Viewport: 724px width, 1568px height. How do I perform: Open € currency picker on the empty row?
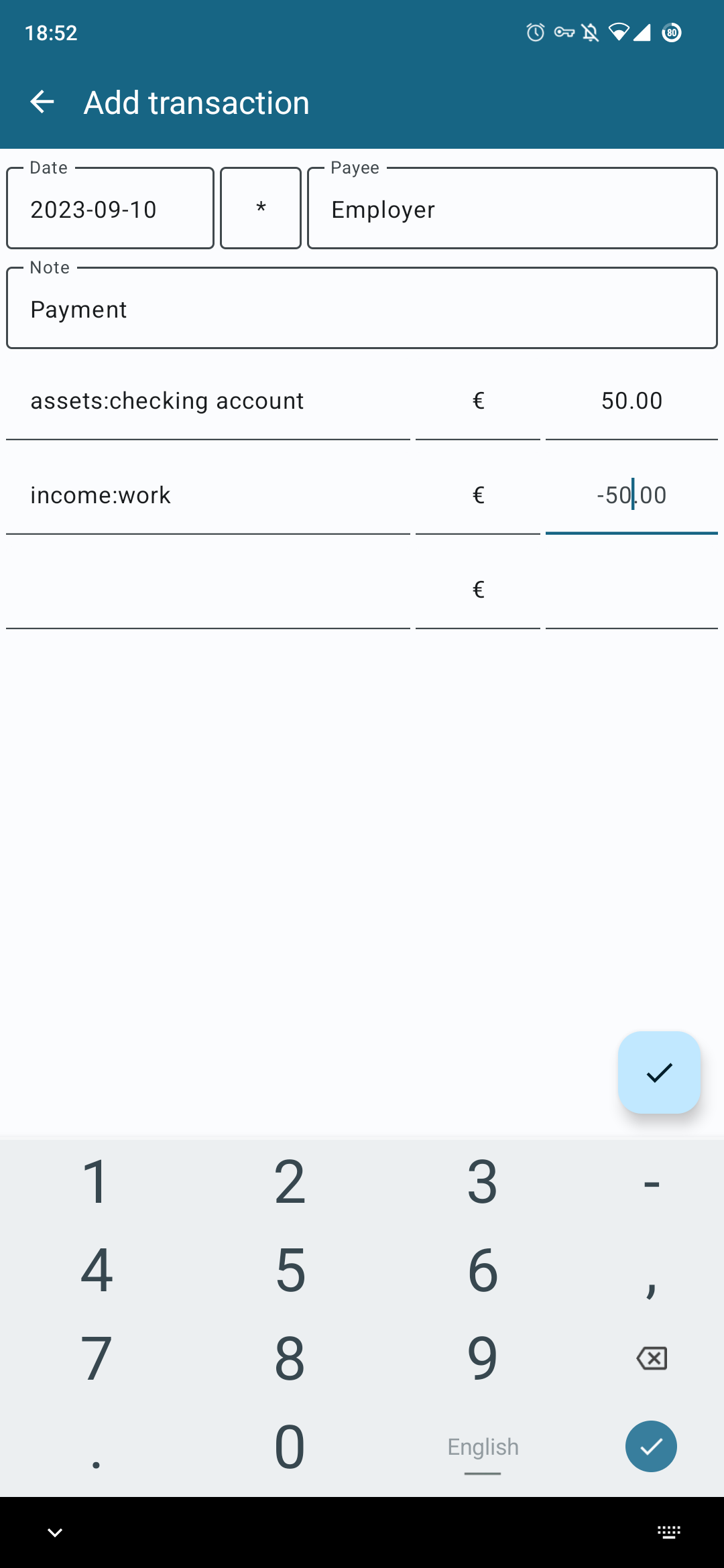[477, 588]
